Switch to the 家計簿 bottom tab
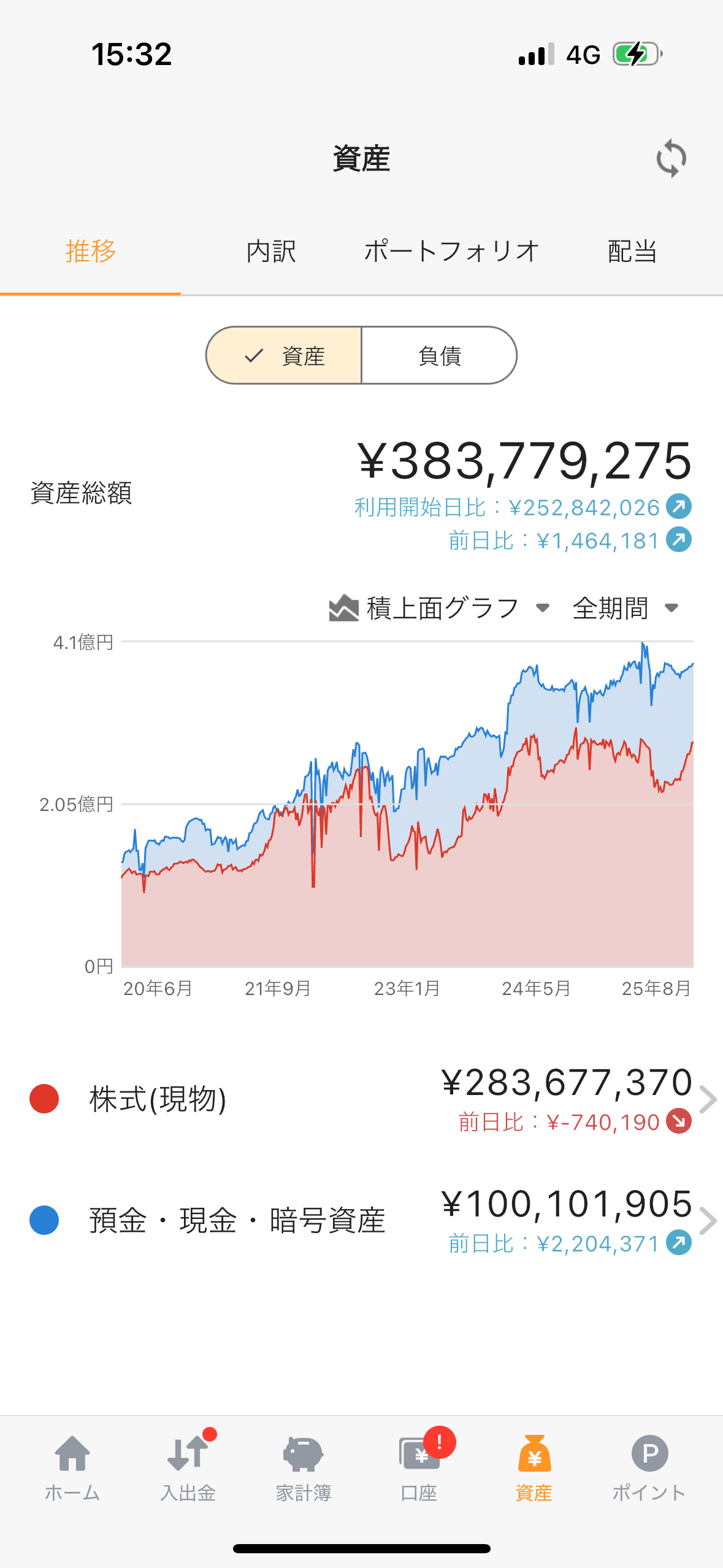 (x=303, y=1467)
